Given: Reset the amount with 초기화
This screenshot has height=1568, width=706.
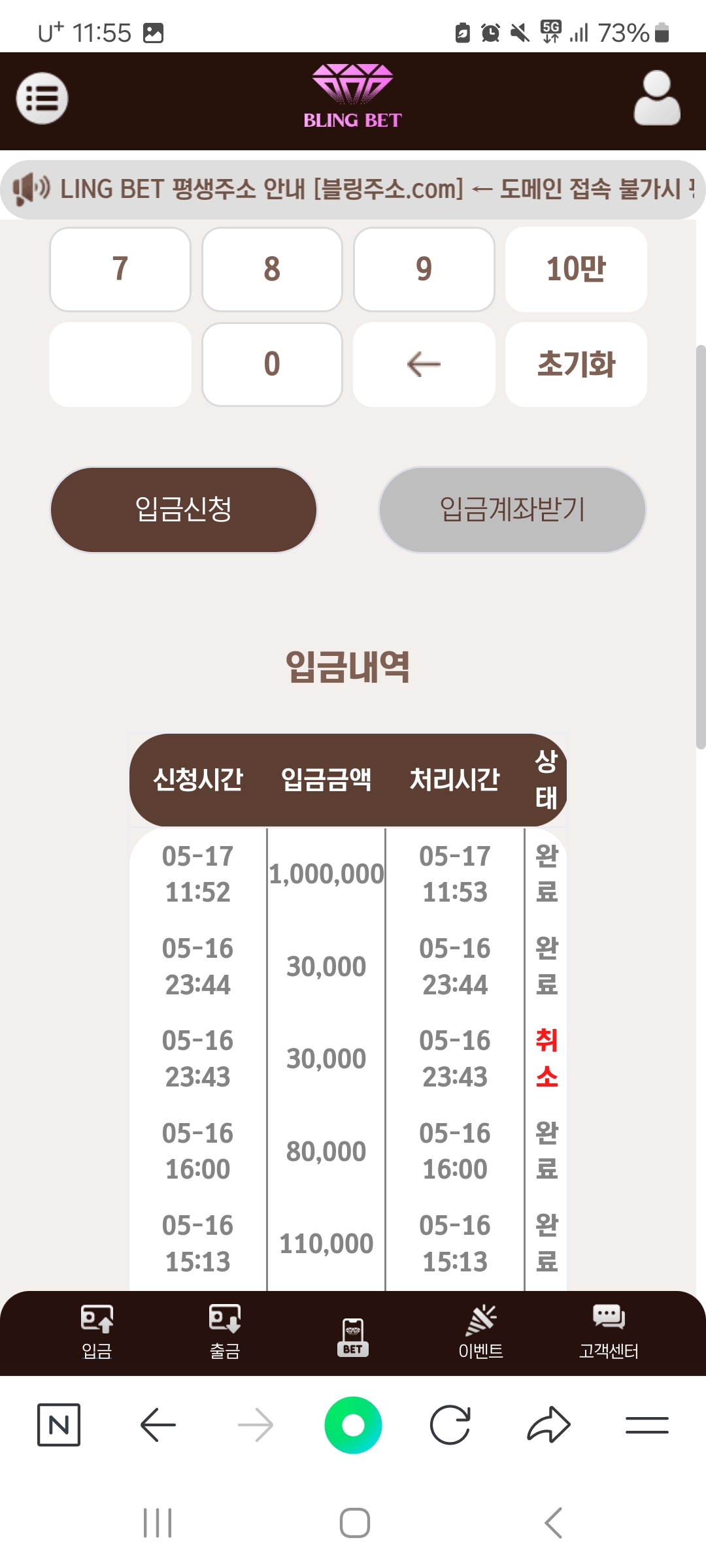Looking at the screenshot, I should click(x=576, y=364).
